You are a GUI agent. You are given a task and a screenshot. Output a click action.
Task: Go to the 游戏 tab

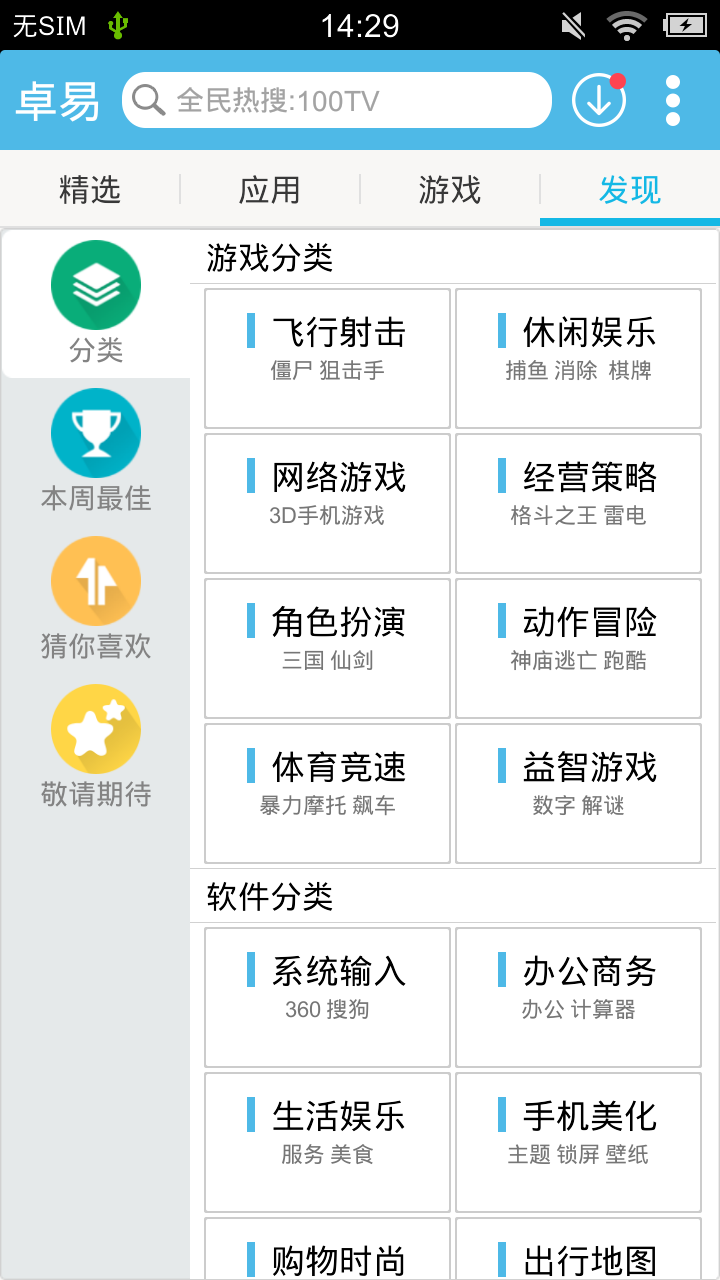(x=449, y=189)
